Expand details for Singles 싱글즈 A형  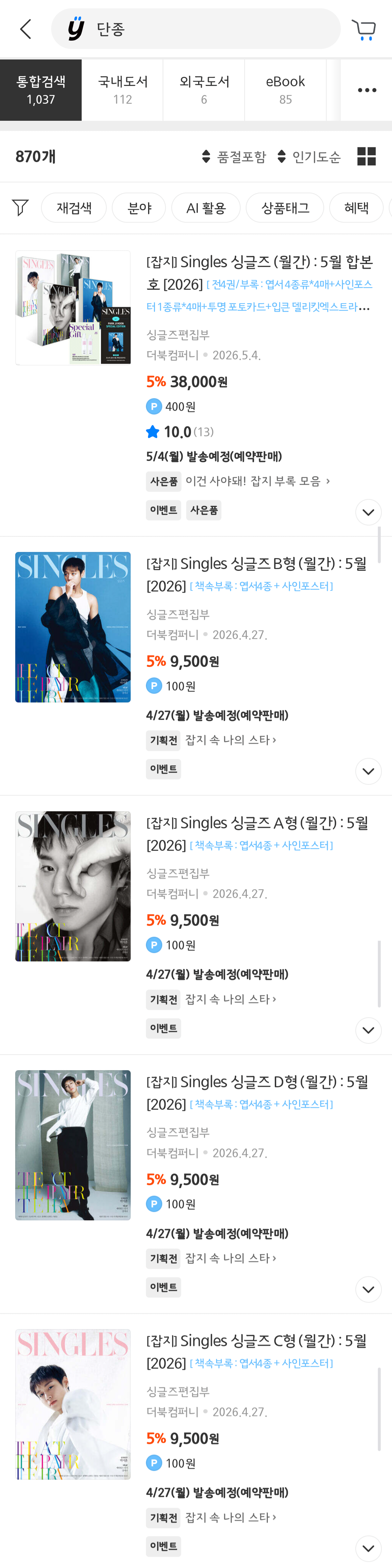tap(368, 1030)
